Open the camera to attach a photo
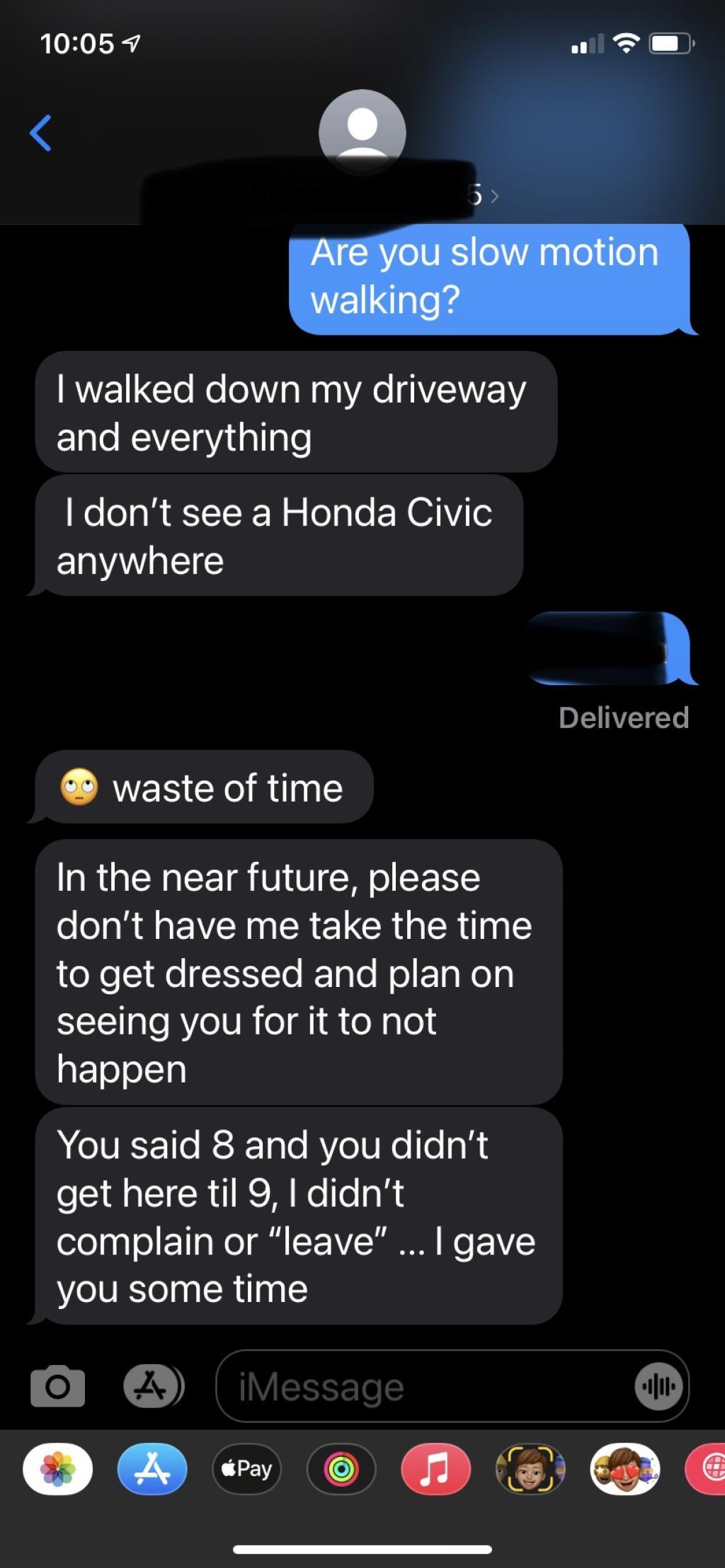This screenshot has height=1568, width=725. pos(57,1385)
